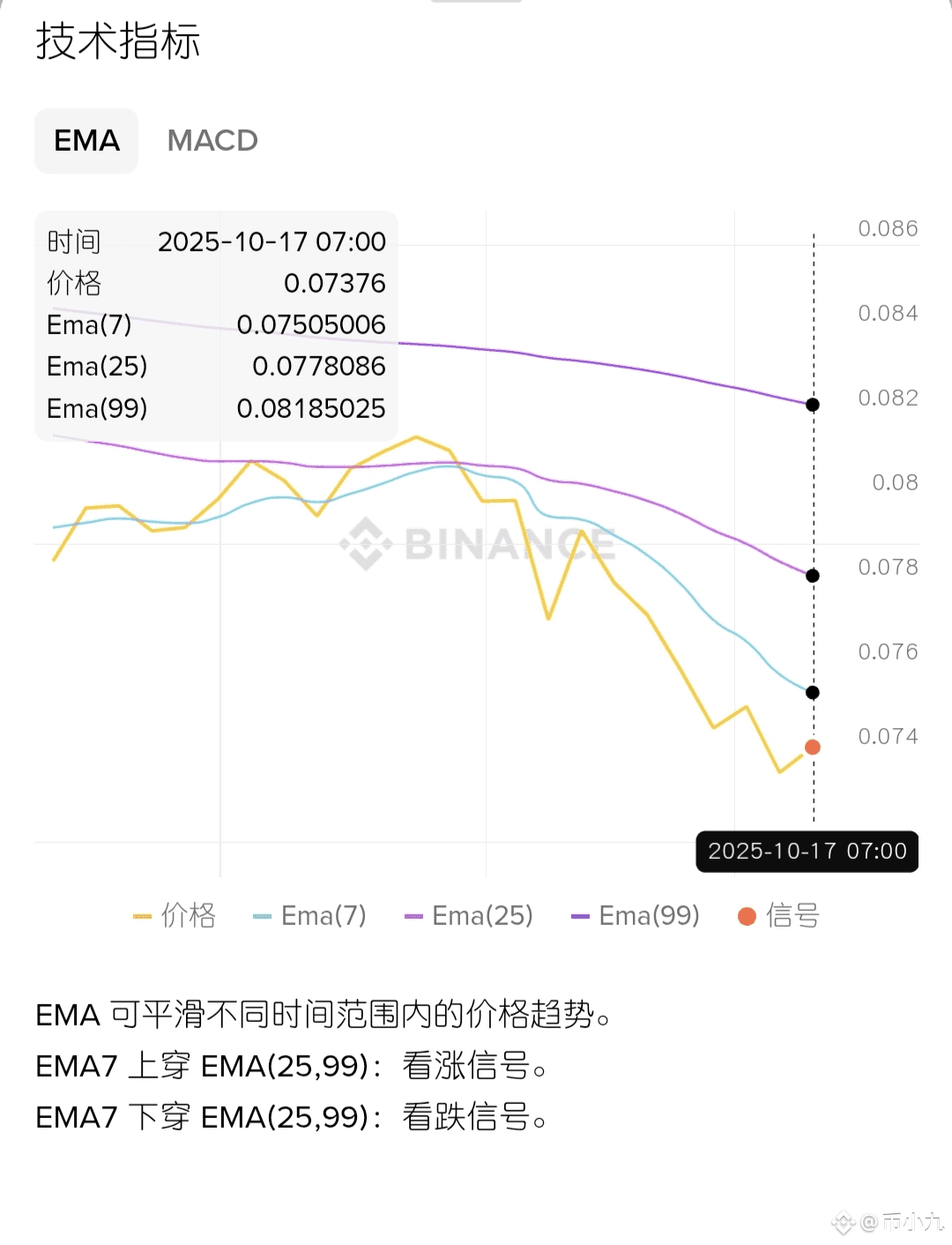
Task: Toggle the 价格 series in the legend
Action: pyautogui.click(x=175, y=916)
